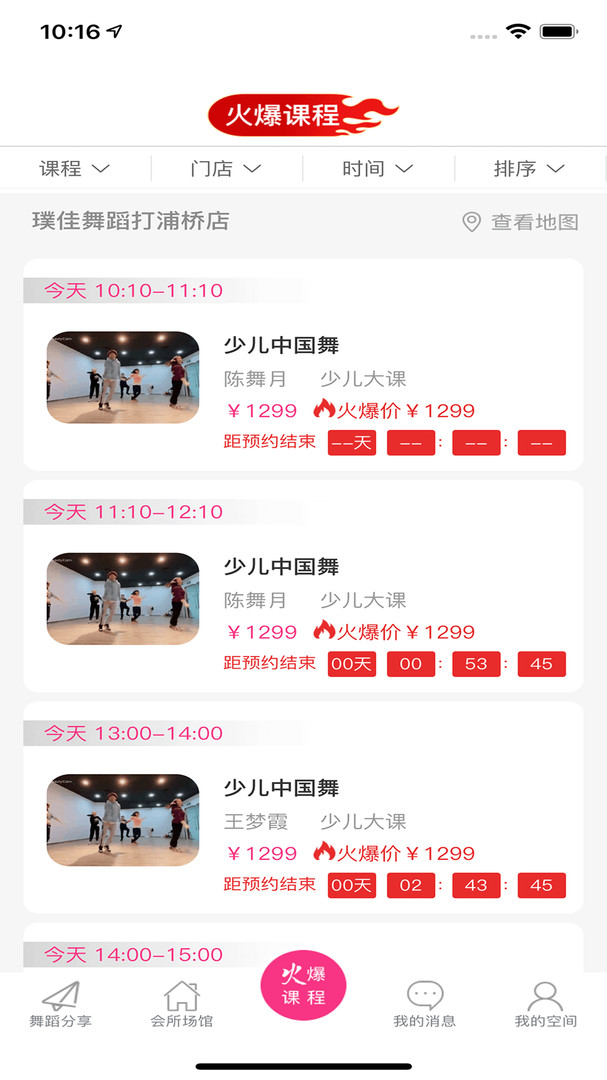
Task: Tap 查看地图 to view the map
Action: point(520,222)
